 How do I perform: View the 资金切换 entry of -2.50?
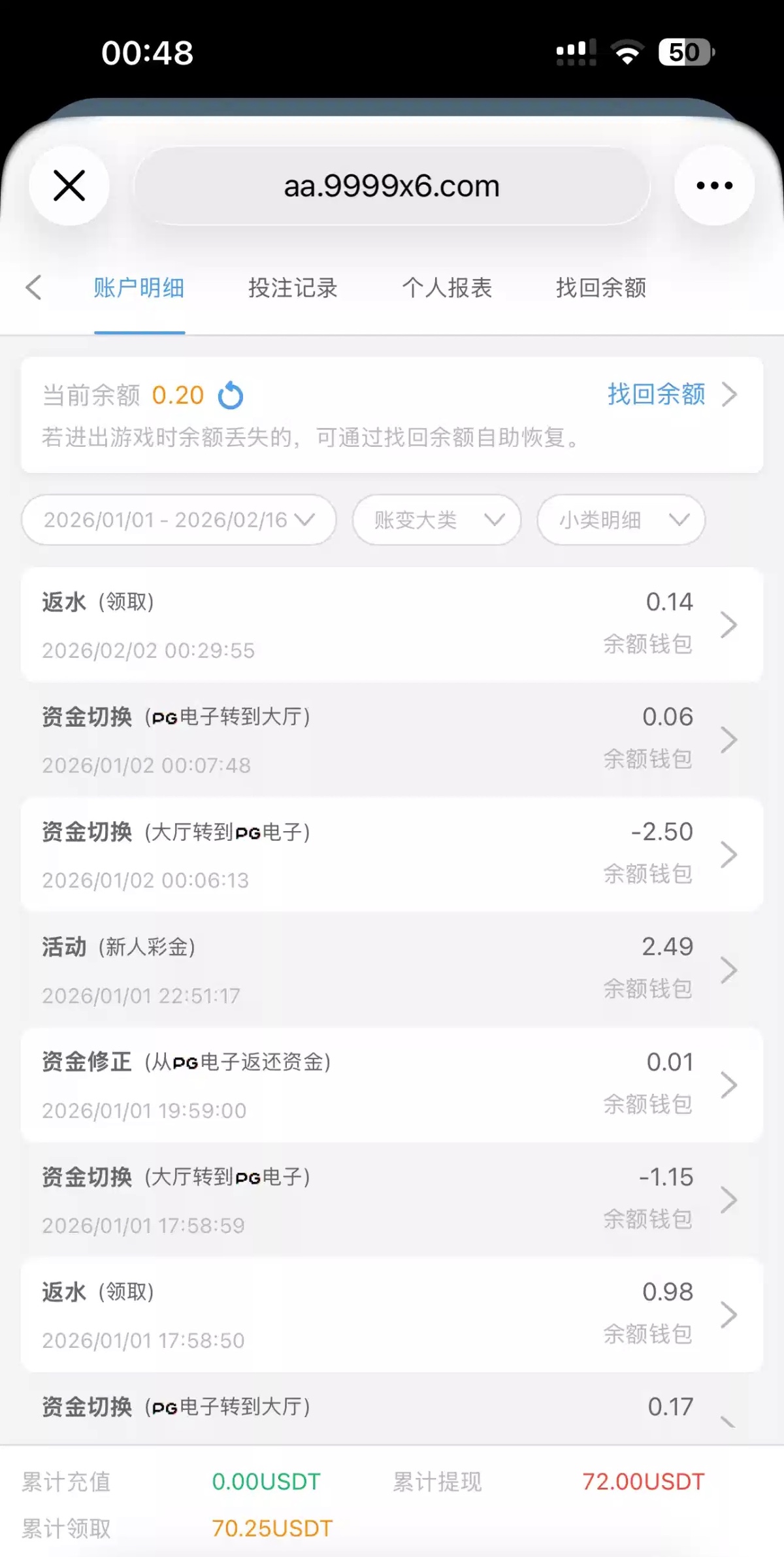pyautogui.click(x=392, y=855)
